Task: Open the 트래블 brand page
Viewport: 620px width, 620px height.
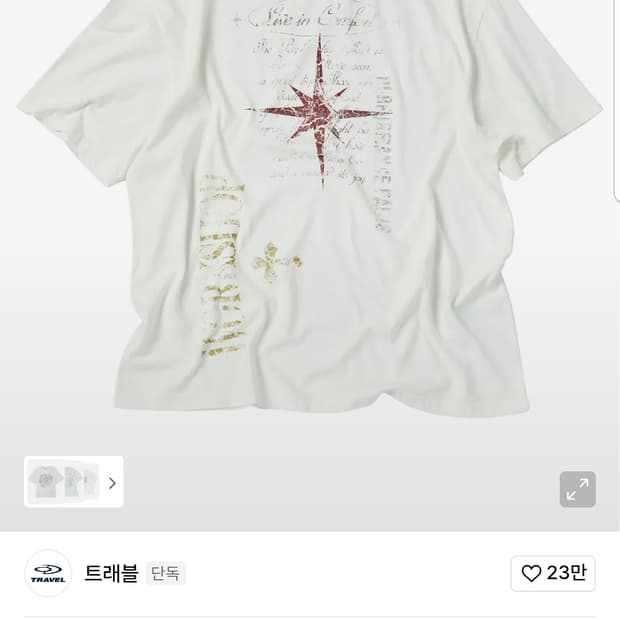Action: click(x=111, y=573)
